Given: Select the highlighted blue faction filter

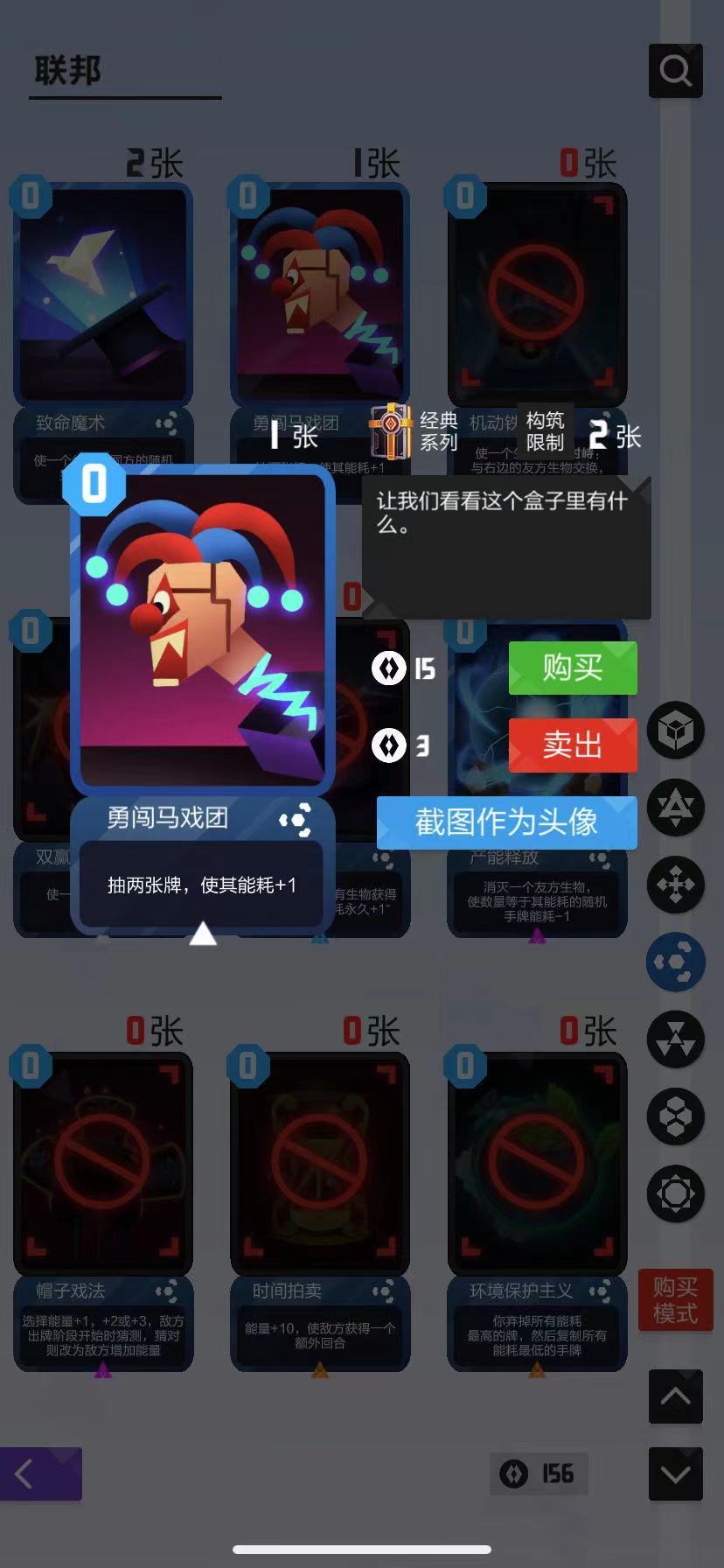Looking at the screenshot, I should 675,962.
